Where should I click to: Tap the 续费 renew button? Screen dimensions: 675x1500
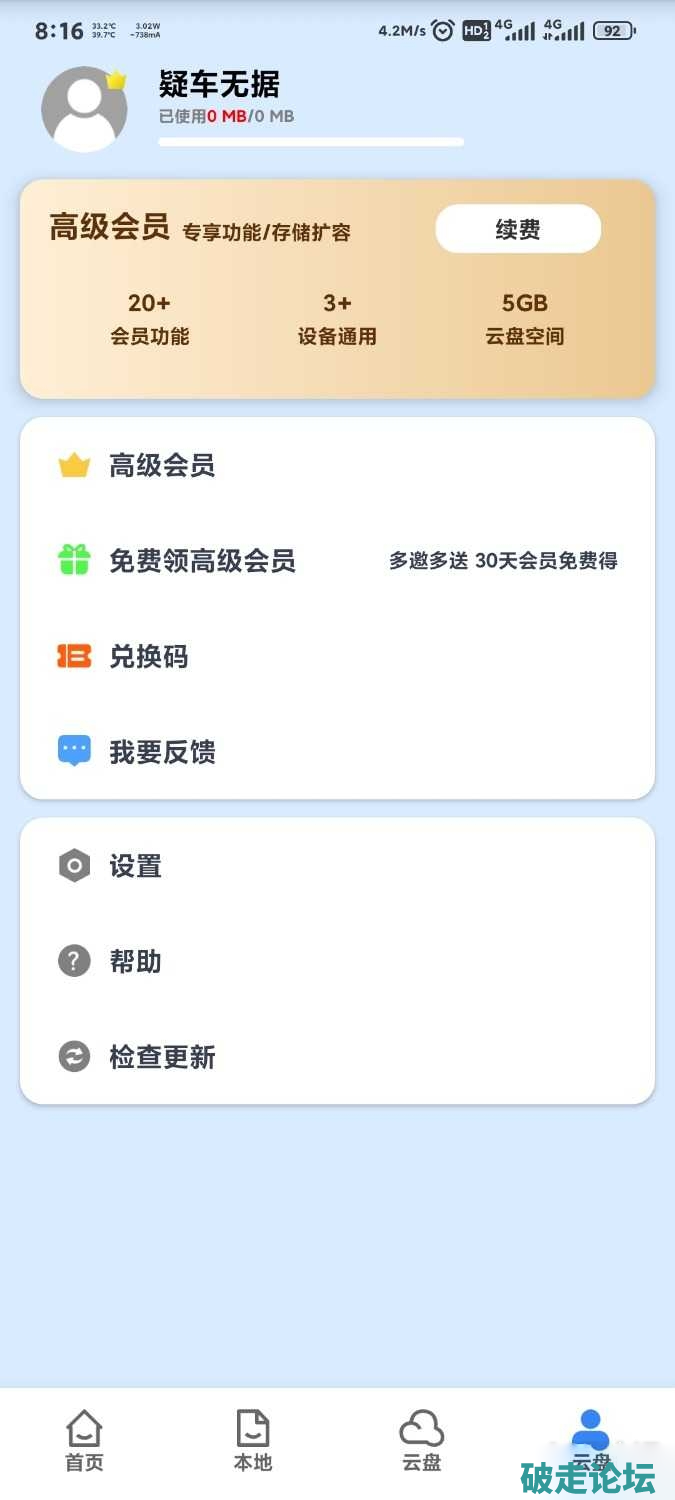518,229
